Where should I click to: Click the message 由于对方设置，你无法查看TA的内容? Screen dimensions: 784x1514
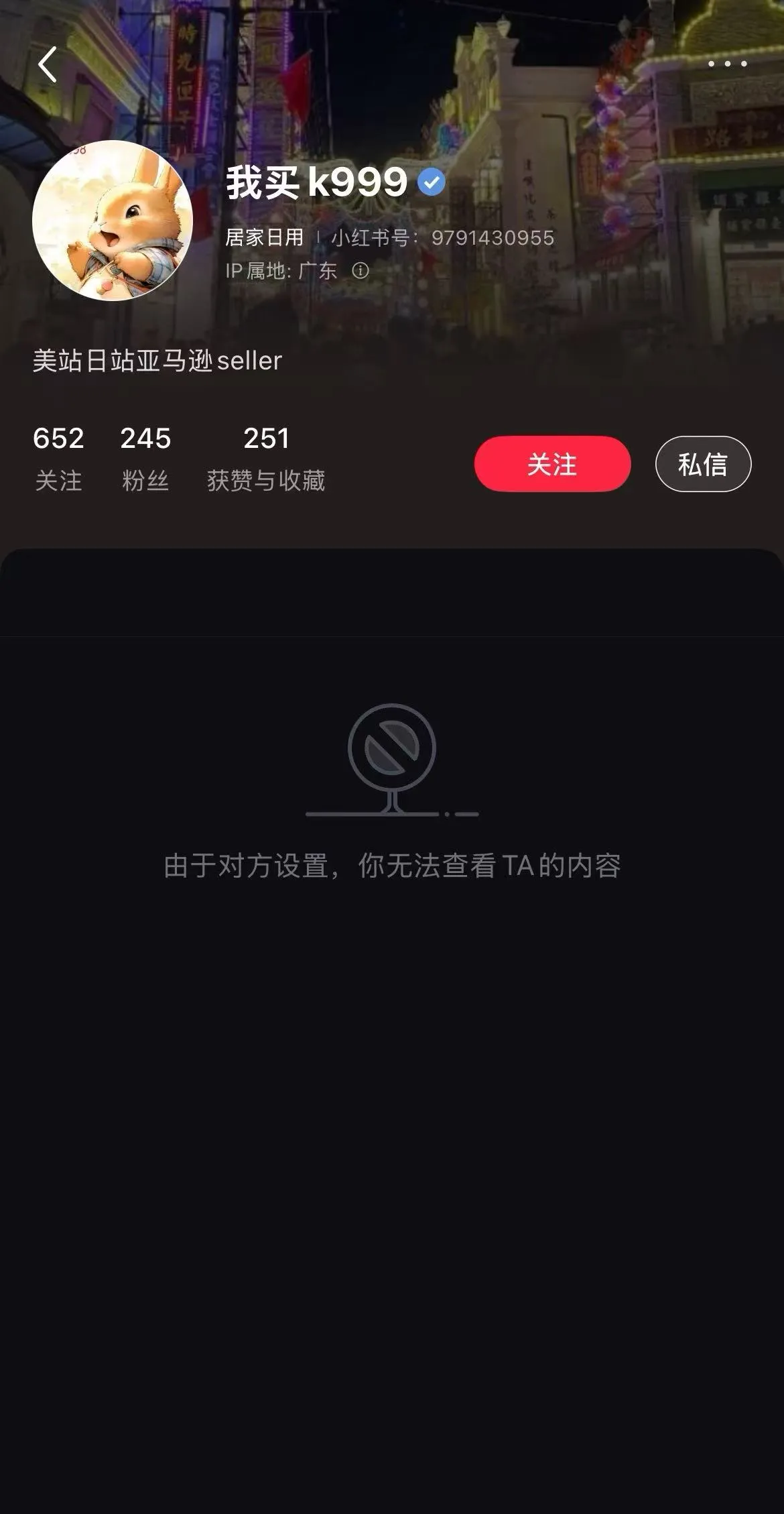[x=392, y=866]
